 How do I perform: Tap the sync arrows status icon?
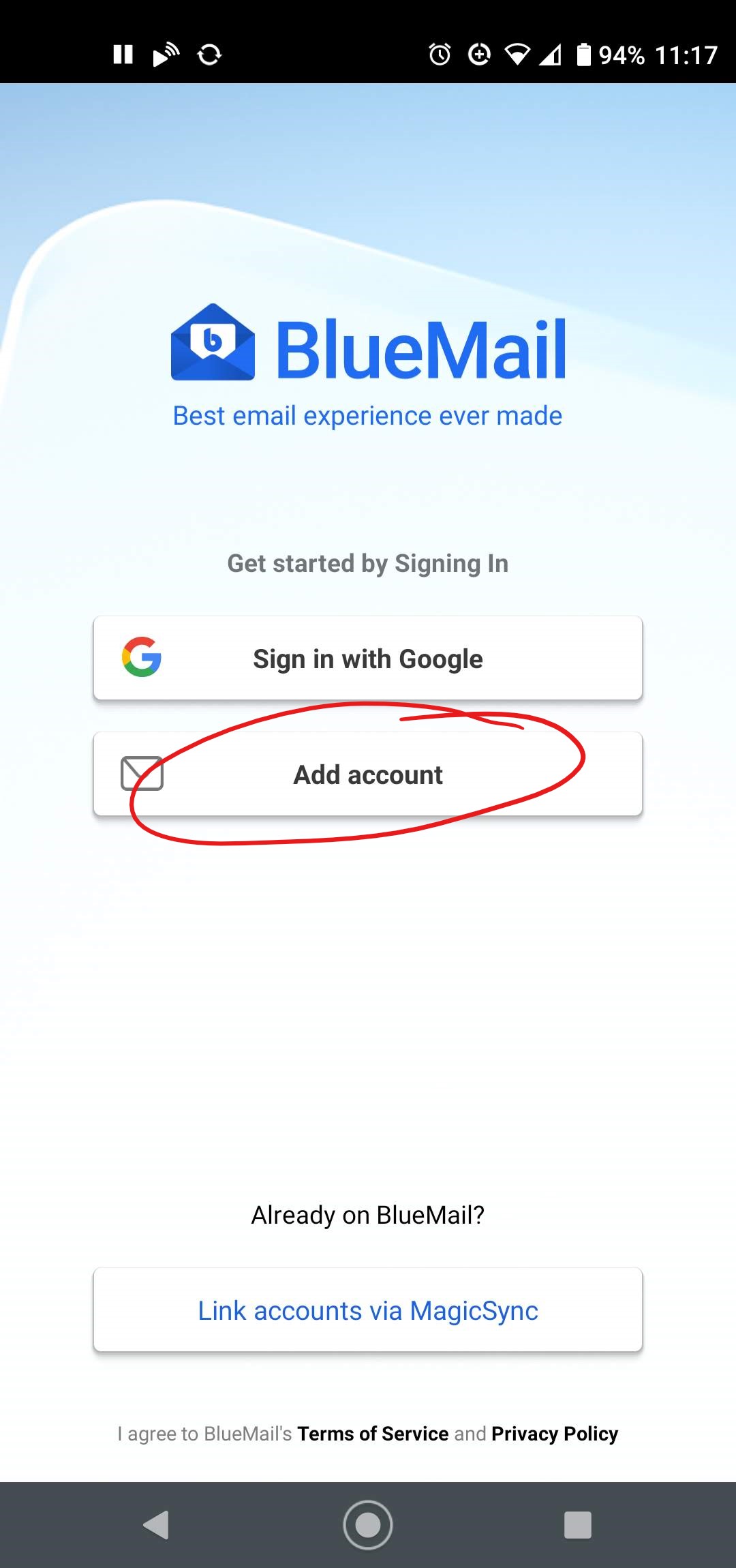[210, 55]
